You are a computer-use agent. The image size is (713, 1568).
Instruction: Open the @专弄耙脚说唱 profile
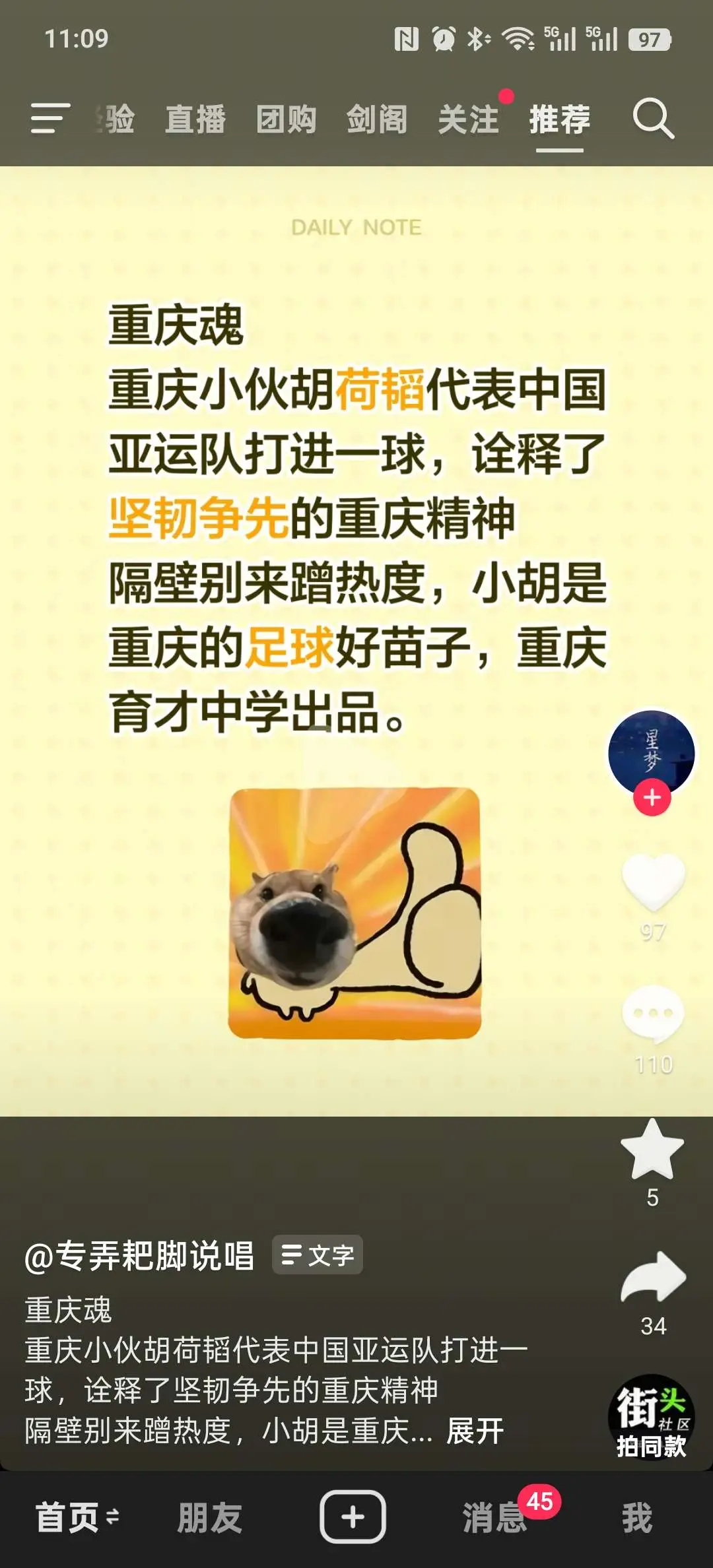pos(139,1255)
